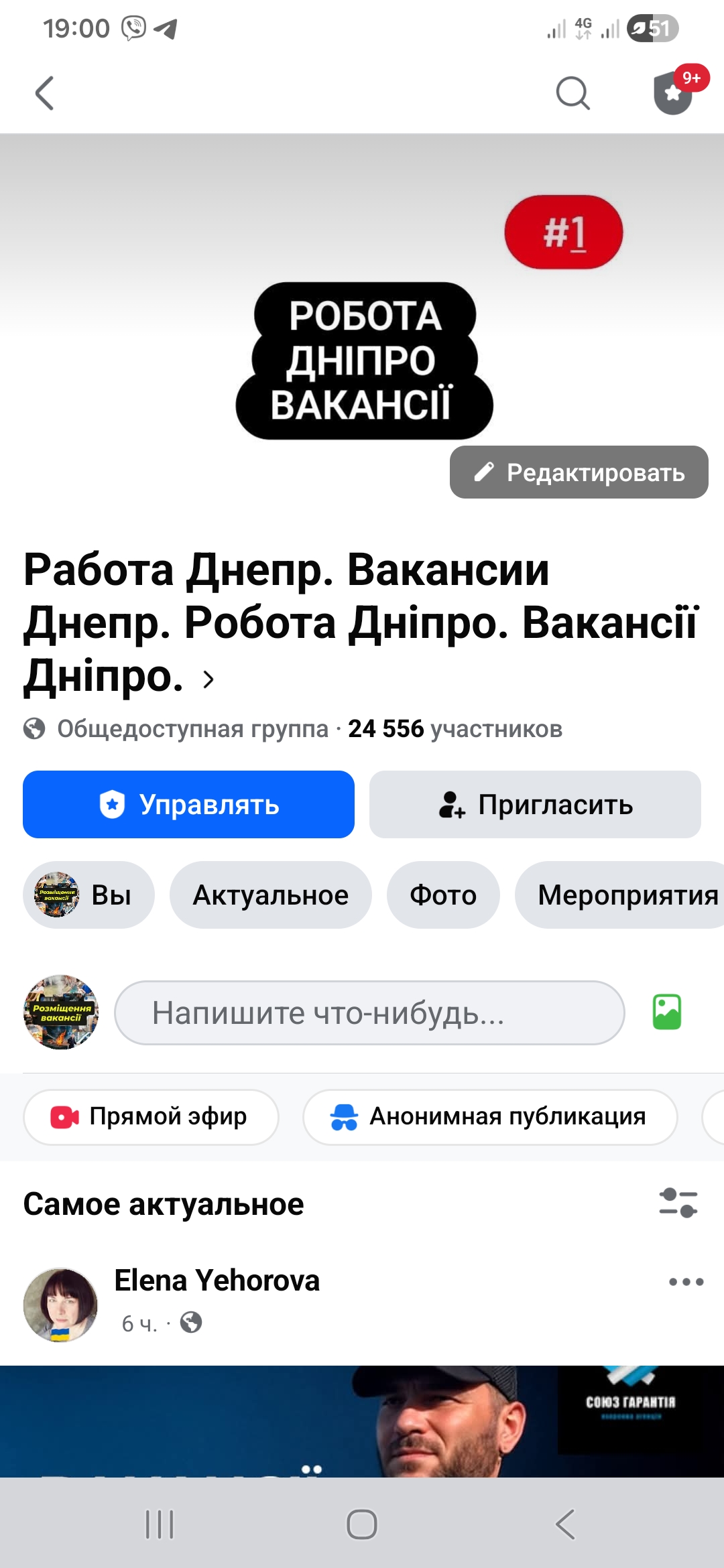Image resolution: width=724 pixels, height=1568 pixels.
Task: Click the globe privacy icon on Elena Yehorova's post
Action: tap(191, 1323)
